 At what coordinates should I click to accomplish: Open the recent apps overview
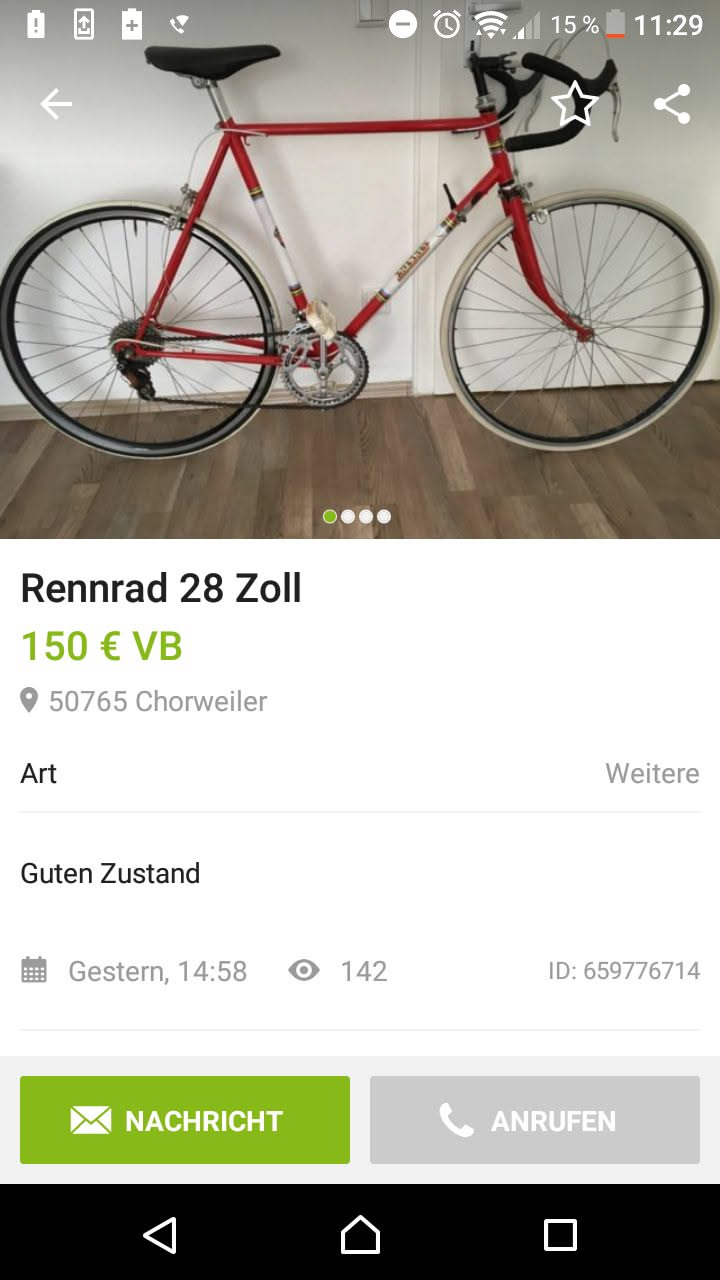point(560,1235)
